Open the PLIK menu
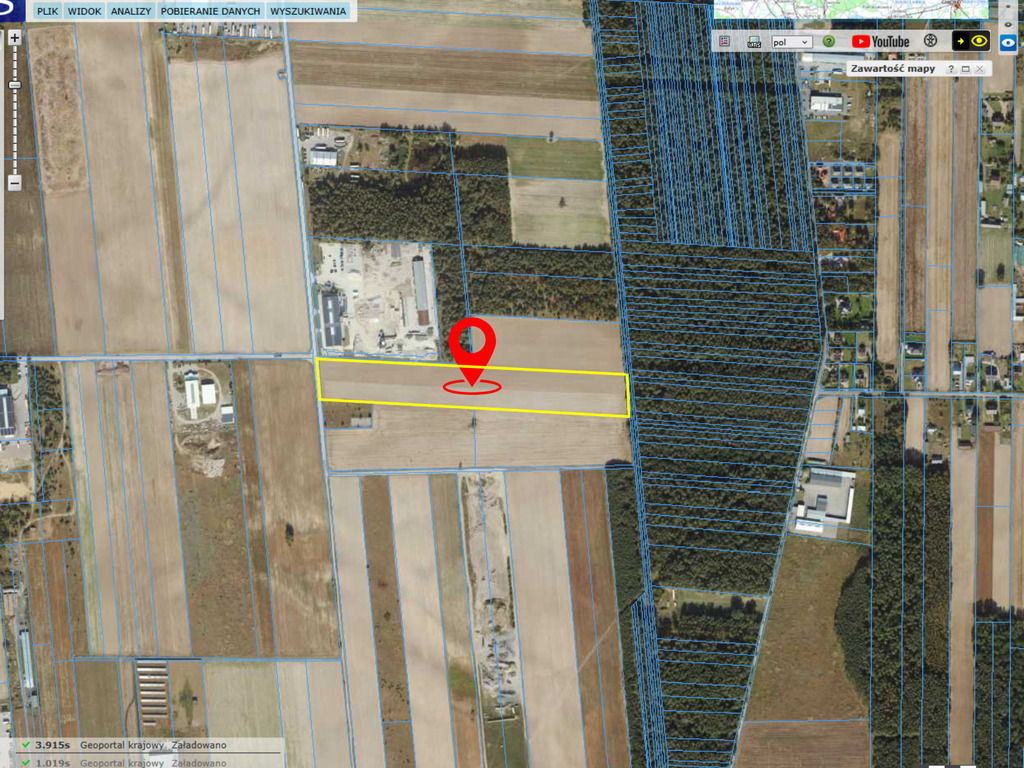The width and height of the screenshot is (1024, 768). 47,11
